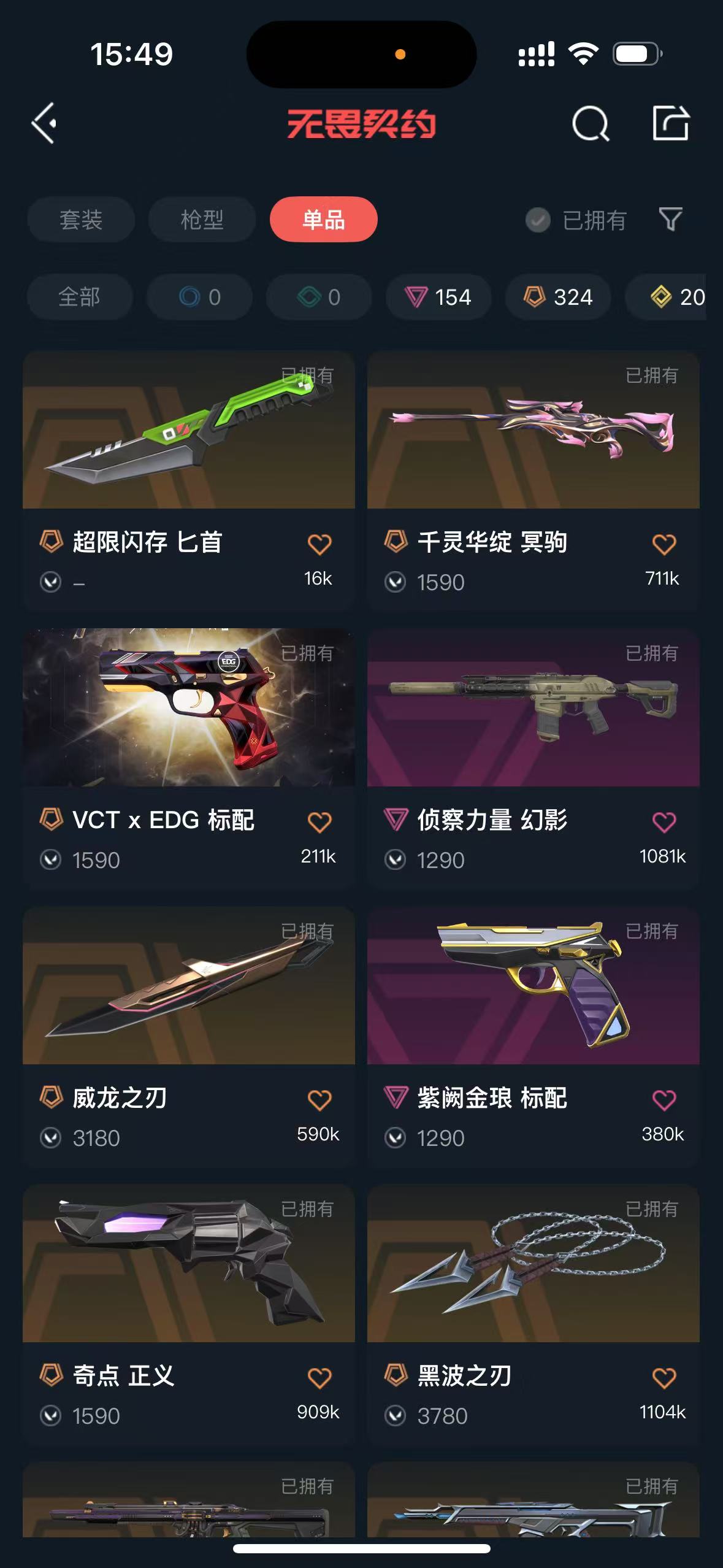Open the 威龙之刃 card
This screenshot has width=723, height=1568.
189,1037
